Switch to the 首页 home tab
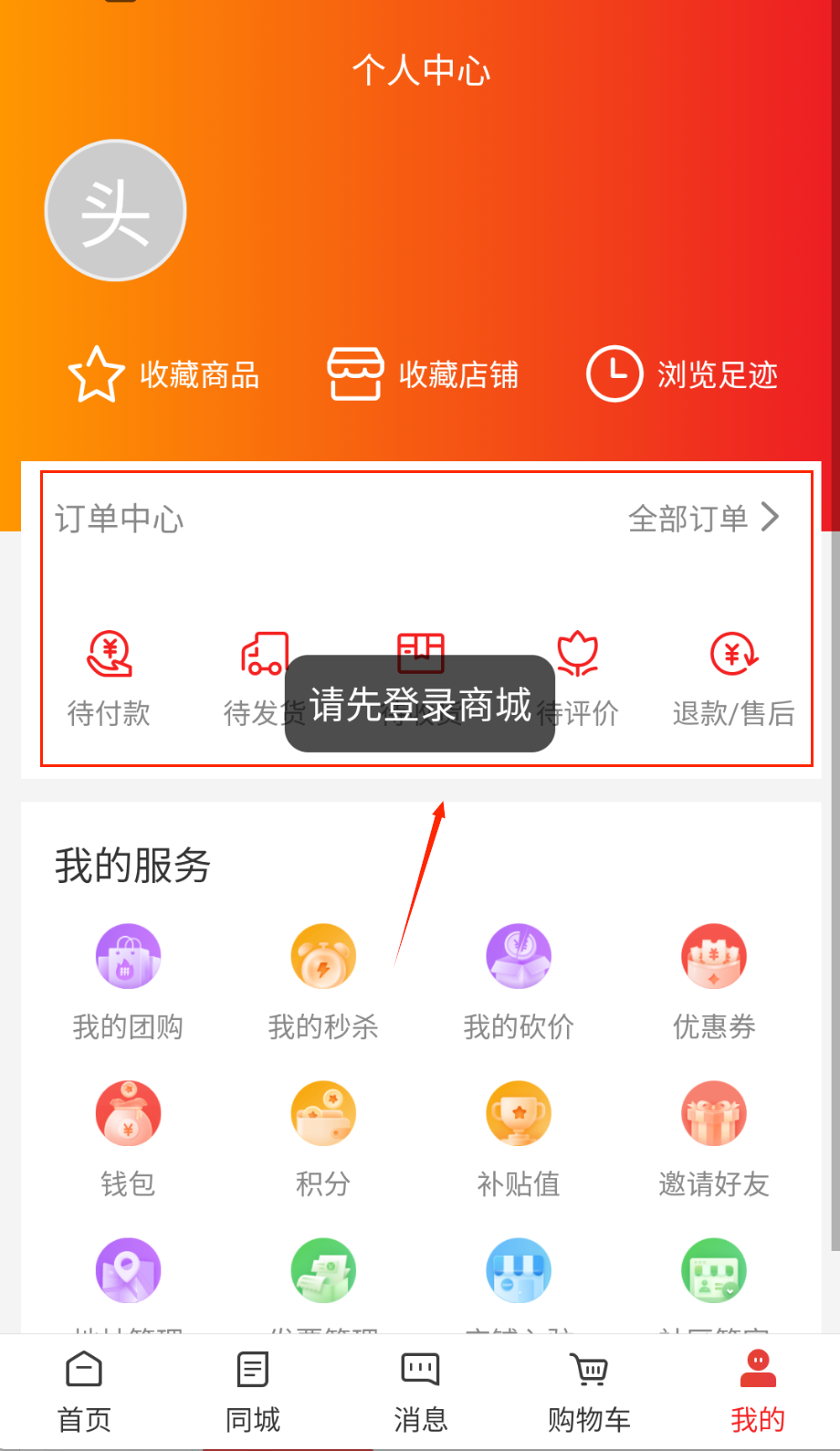Viewport: 840px width, 1451px height. pyautogui.click(x=84, y=1392)
